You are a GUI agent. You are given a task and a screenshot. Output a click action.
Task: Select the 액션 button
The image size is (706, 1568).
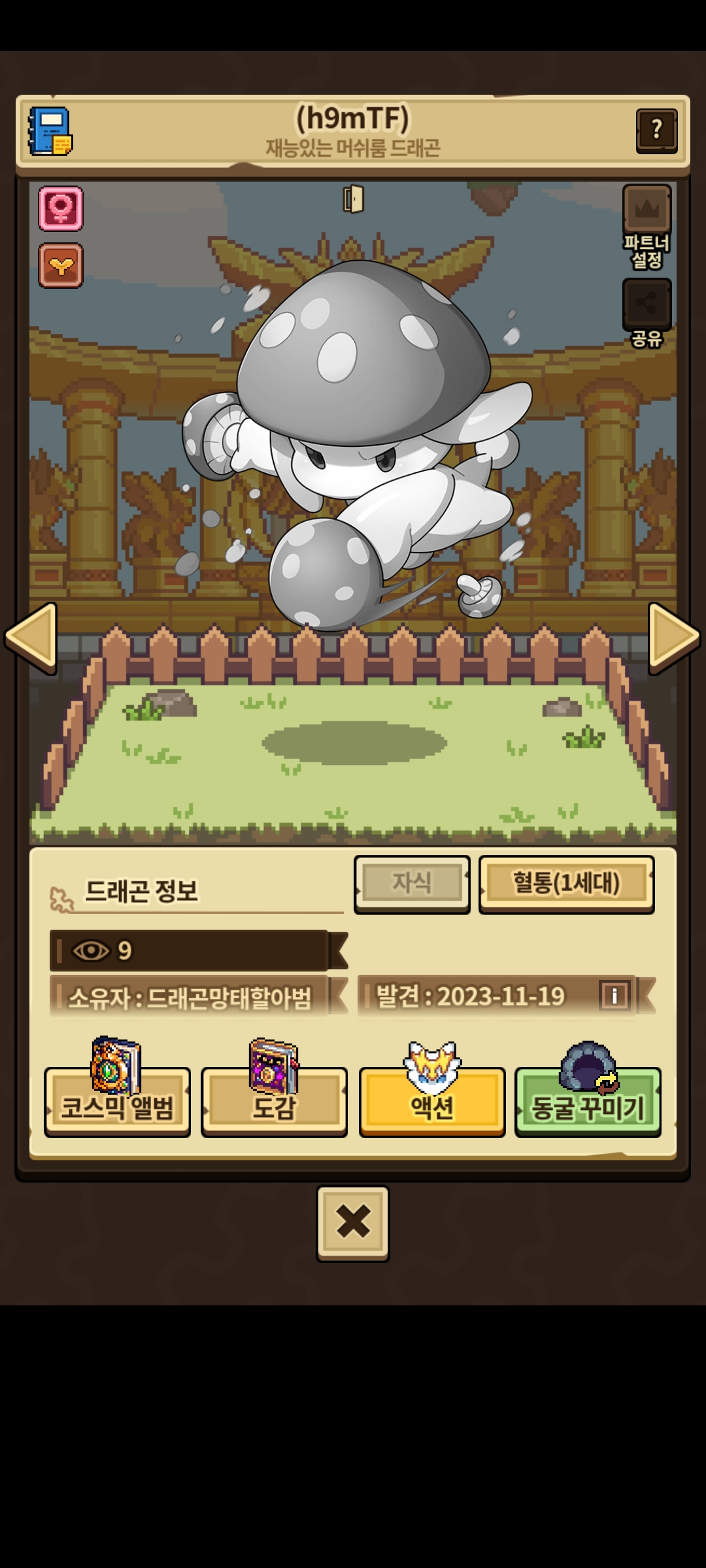[x=431, y=1105]
